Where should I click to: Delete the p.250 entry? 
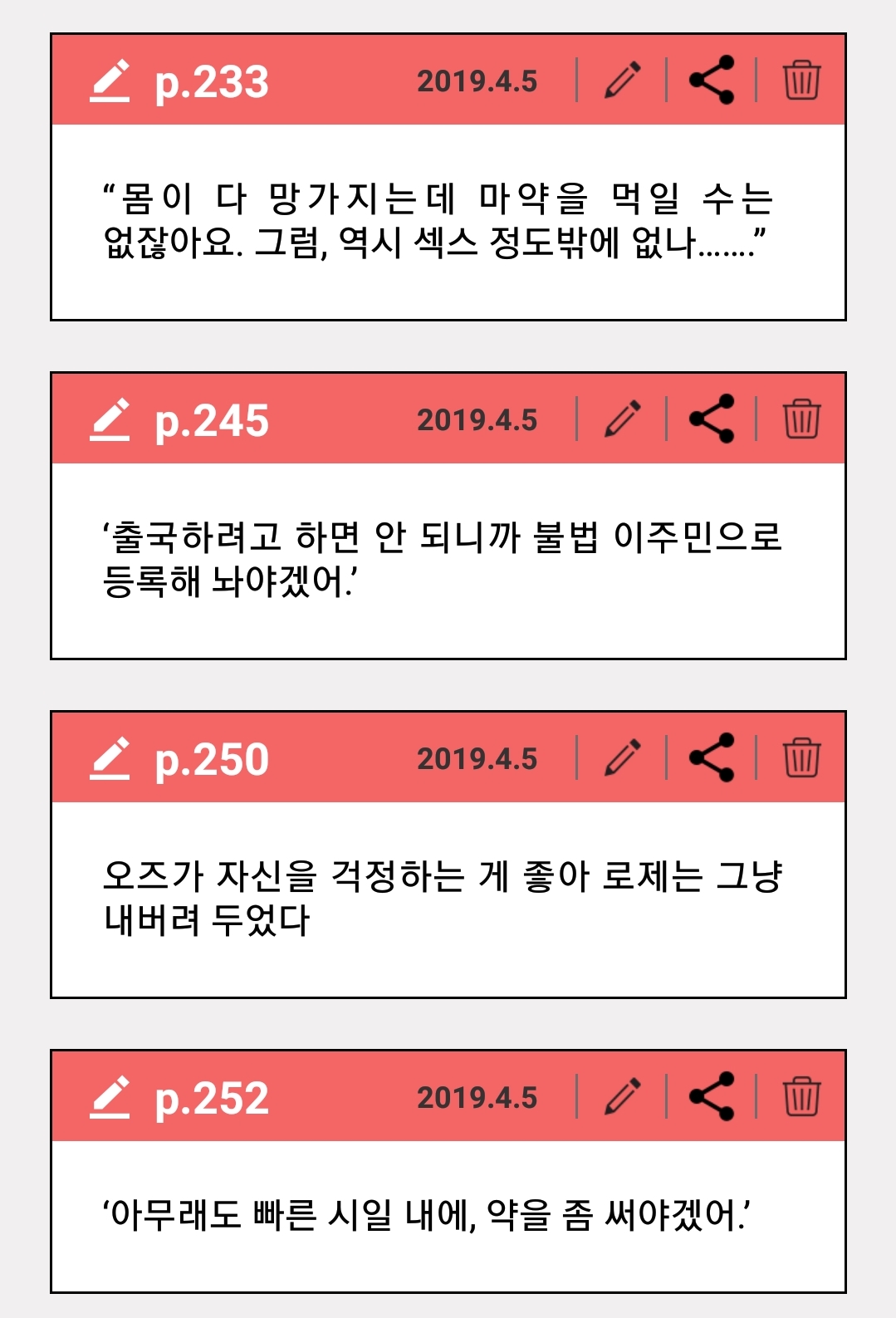click(801, 757)
